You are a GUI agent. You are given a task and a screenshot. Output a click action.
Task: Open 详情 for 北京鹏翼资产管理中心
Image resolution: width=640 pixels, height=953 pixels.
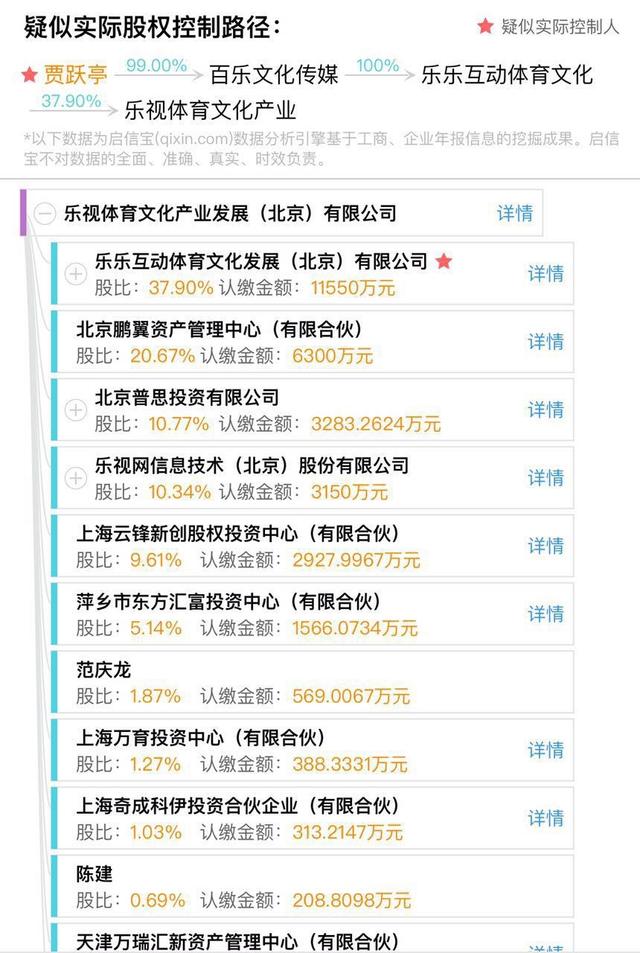(546, 342)
